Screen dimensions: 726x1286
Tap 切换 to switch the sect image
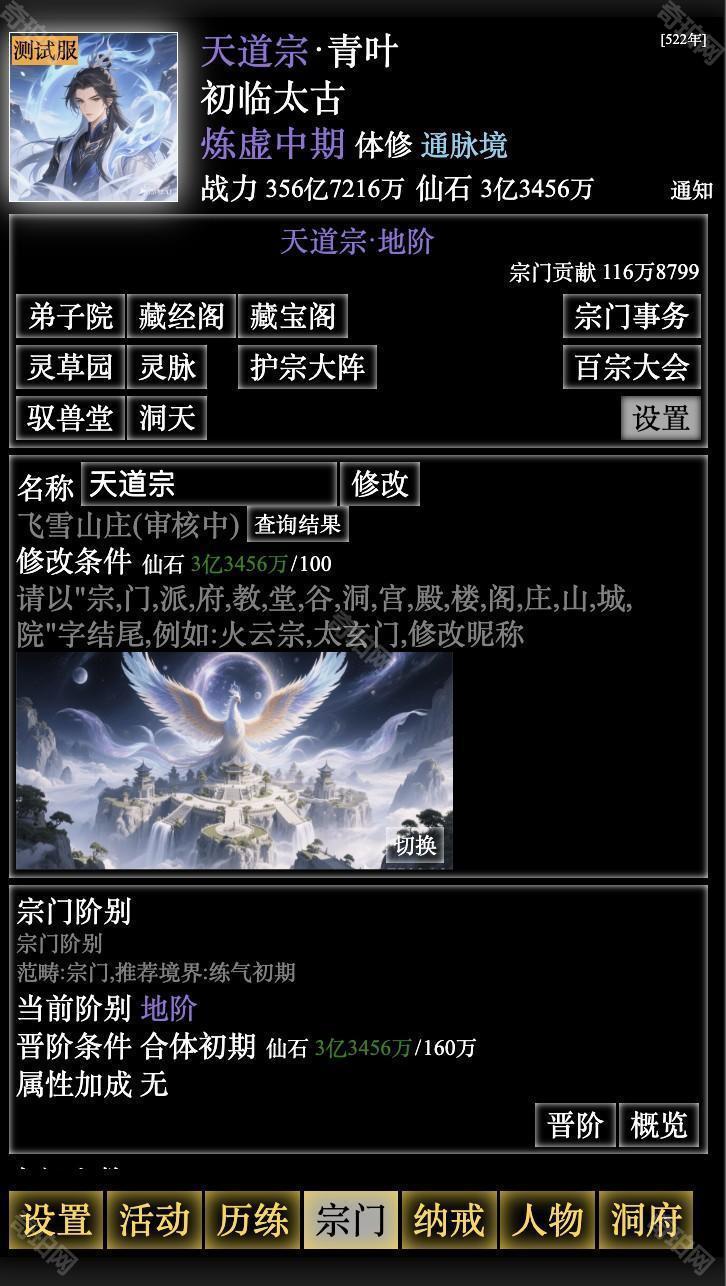[415, 845]
